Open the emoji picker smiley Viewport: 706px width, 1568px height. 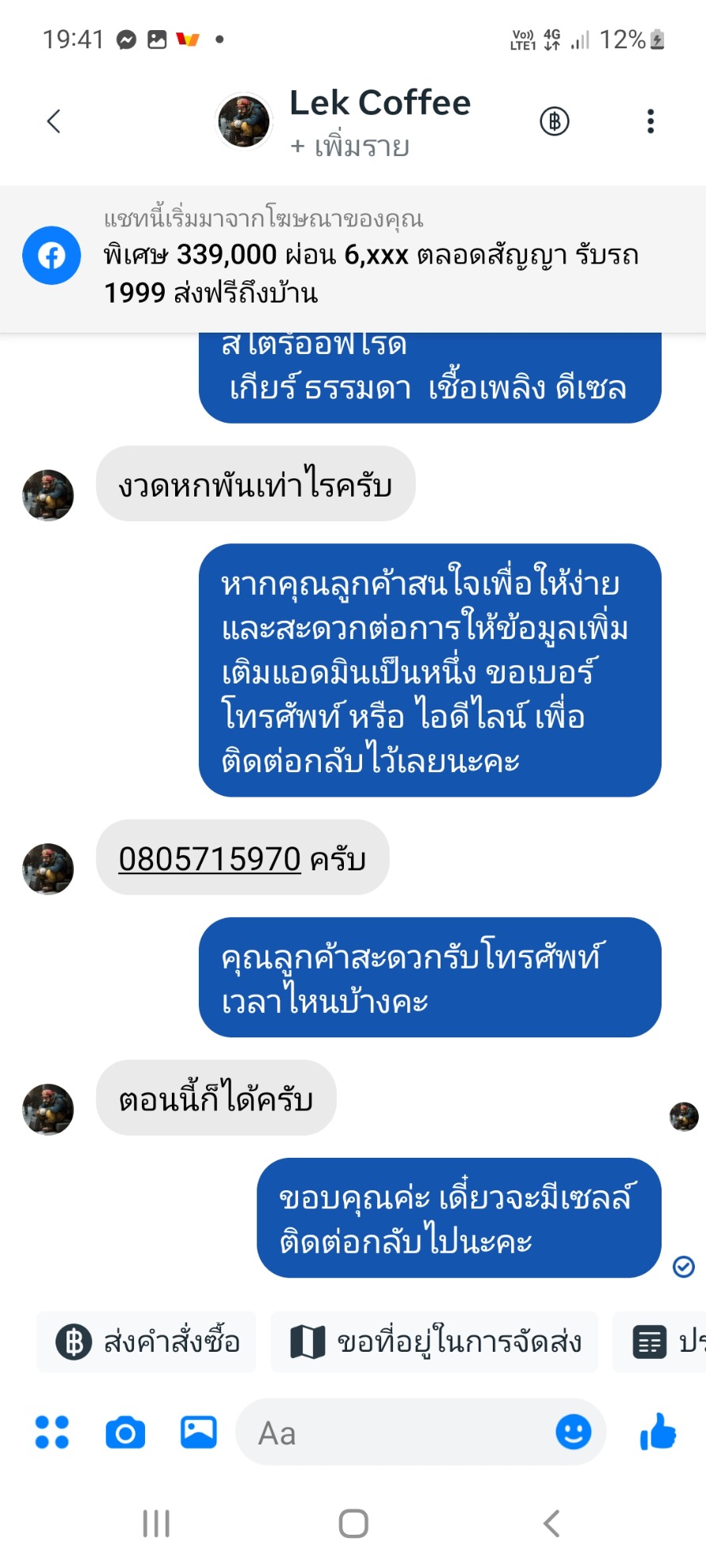574,1432
